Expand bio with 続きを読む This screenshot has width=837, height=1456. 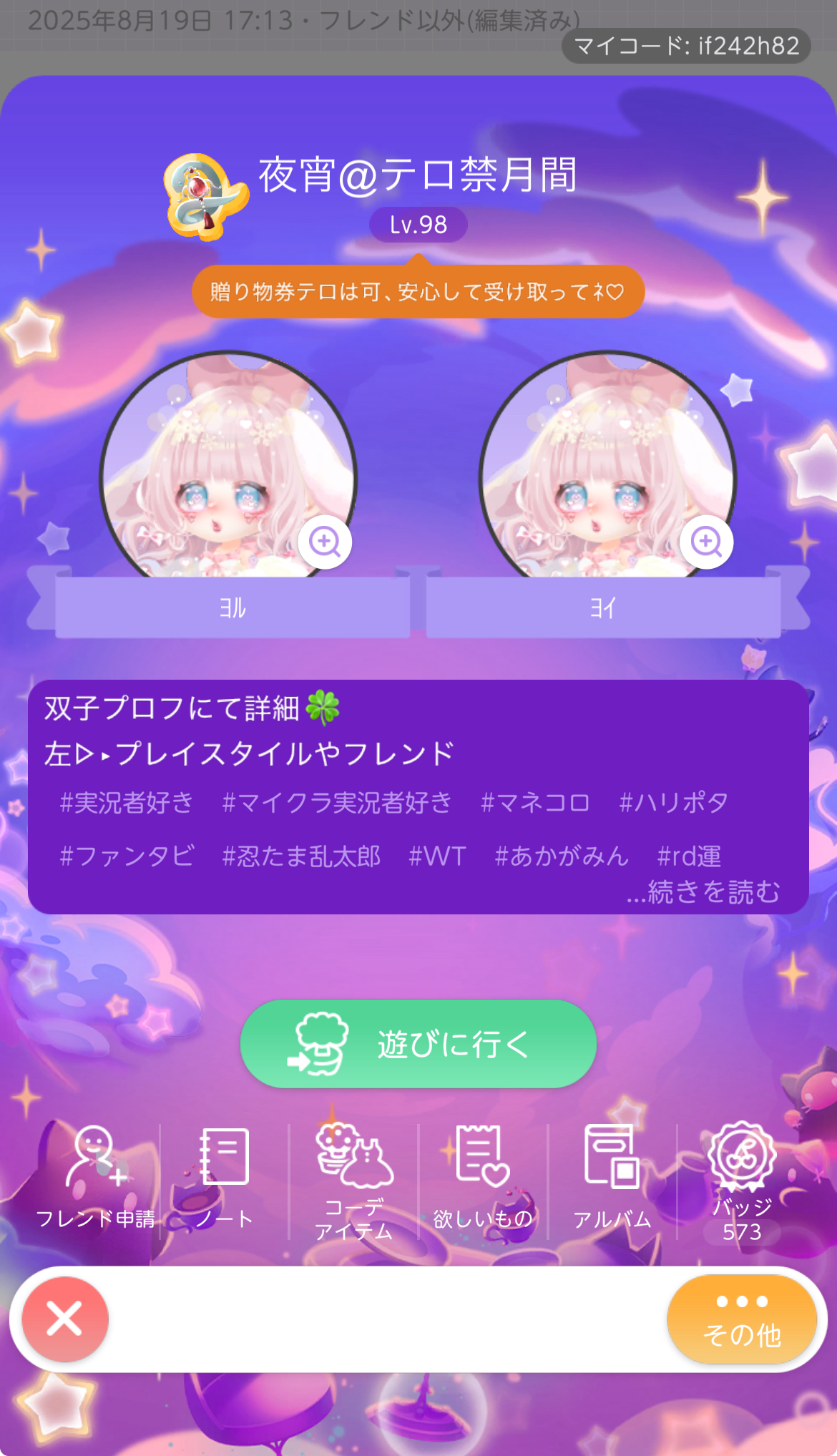point(703,891)
